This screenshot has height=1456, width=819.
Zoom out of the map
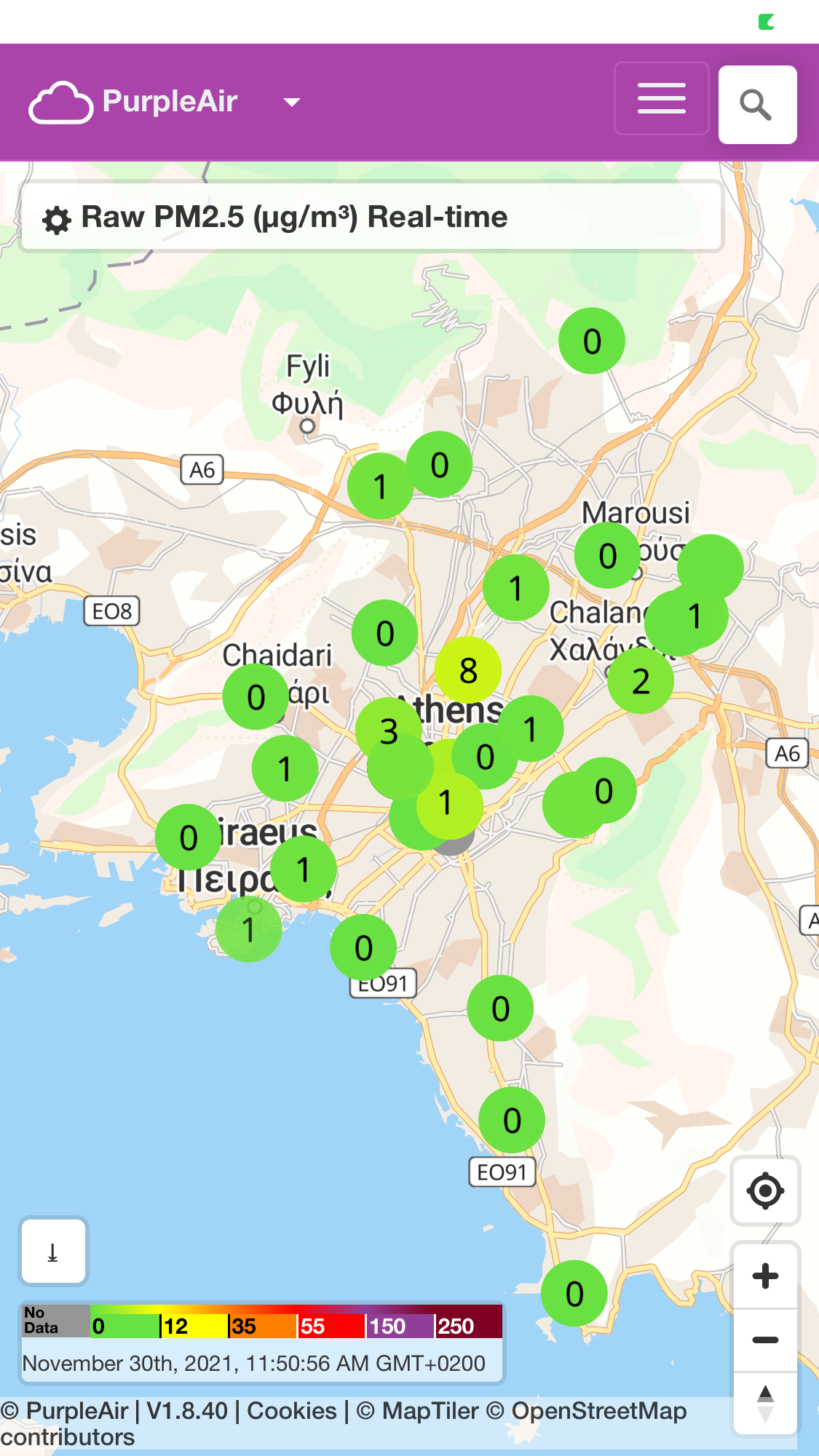tap(765, 1340)
